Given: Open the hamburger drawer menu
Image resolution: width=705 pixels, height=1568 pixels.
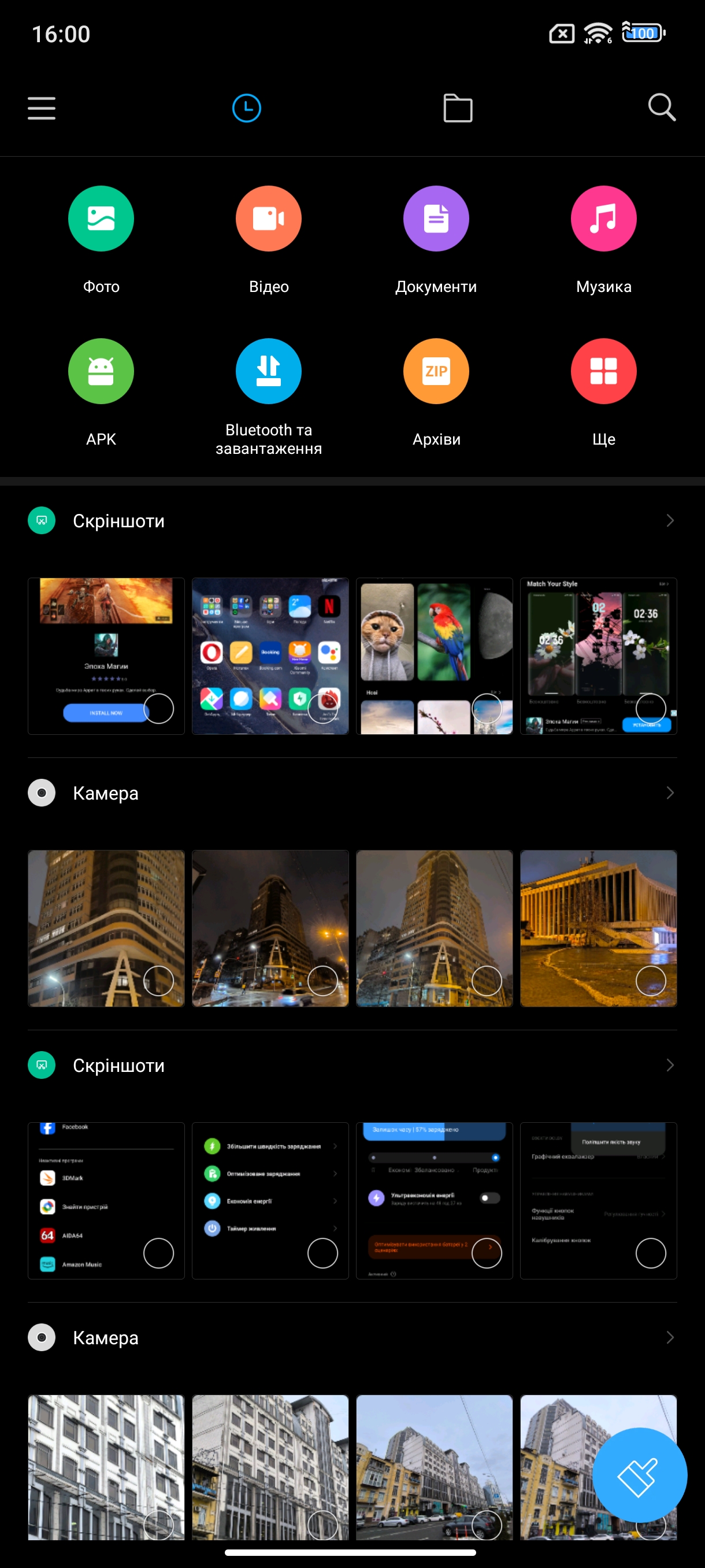Looking at the screenshot, I should click(x=42, y=108).
